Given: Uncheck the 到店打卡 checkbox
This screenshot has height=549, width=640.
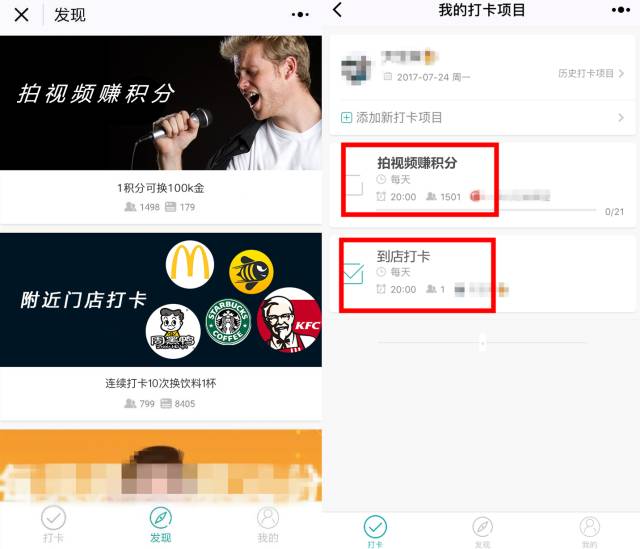Looking at the screenshot, I should point(353,273).
